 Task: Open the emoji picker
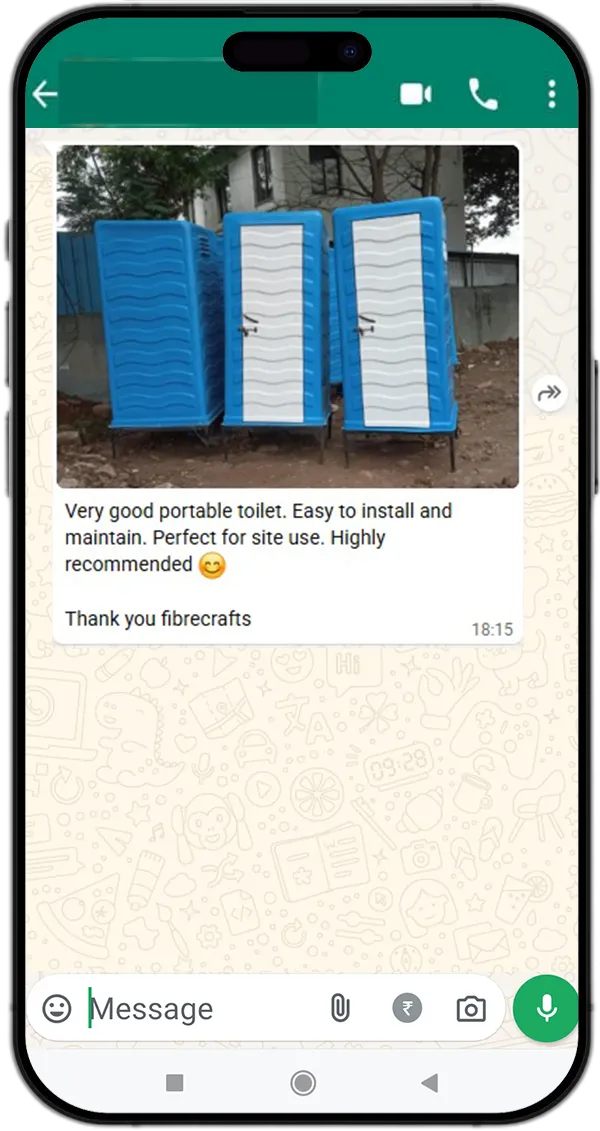click(x=57, y=1009)
